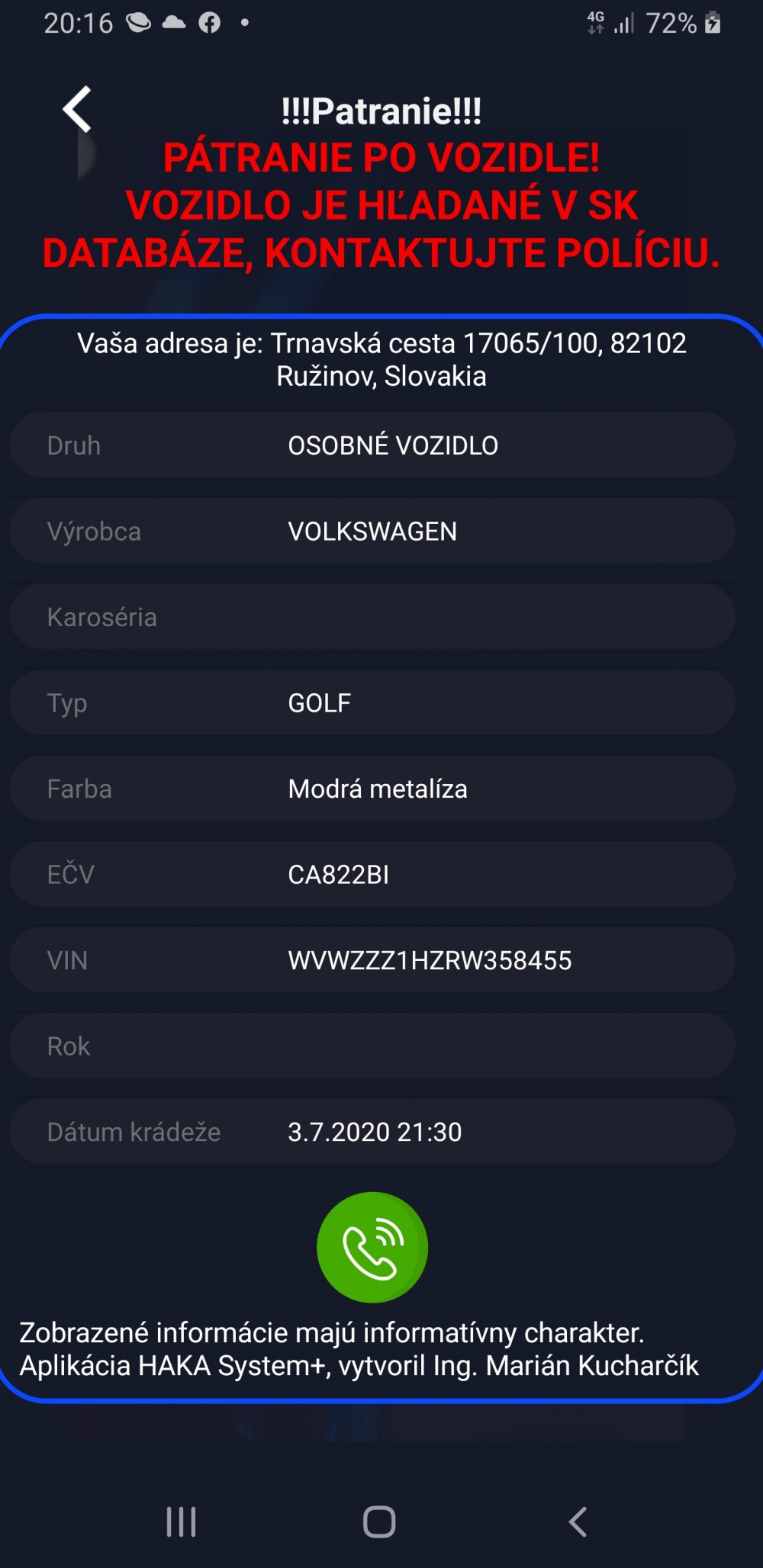
Task: Go back using the top-left arrow
Action: pos(77,109)
